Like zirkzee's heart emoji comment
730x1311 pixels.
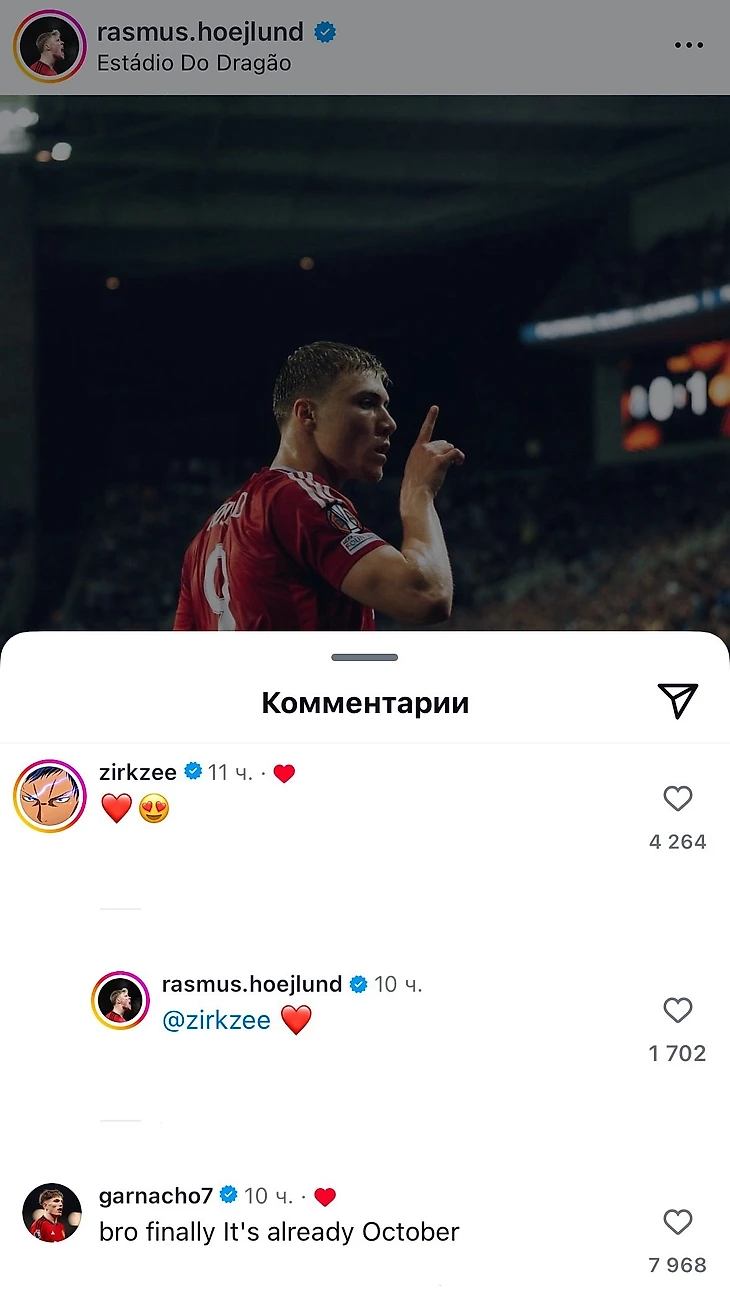pos(677,798)
